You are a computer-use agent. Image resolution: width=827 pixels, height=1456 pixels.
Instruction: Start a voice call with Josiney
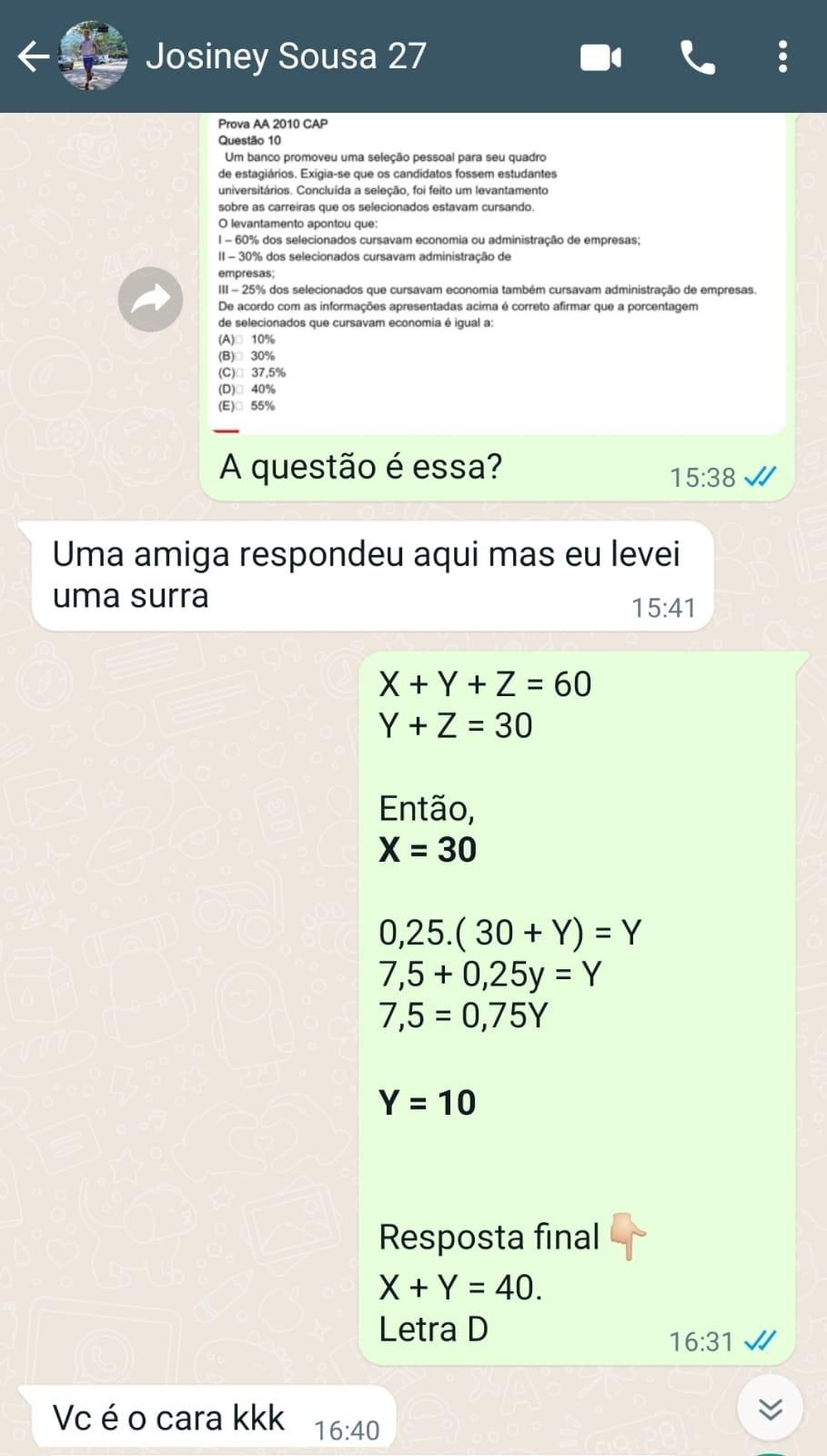(697, 57)
